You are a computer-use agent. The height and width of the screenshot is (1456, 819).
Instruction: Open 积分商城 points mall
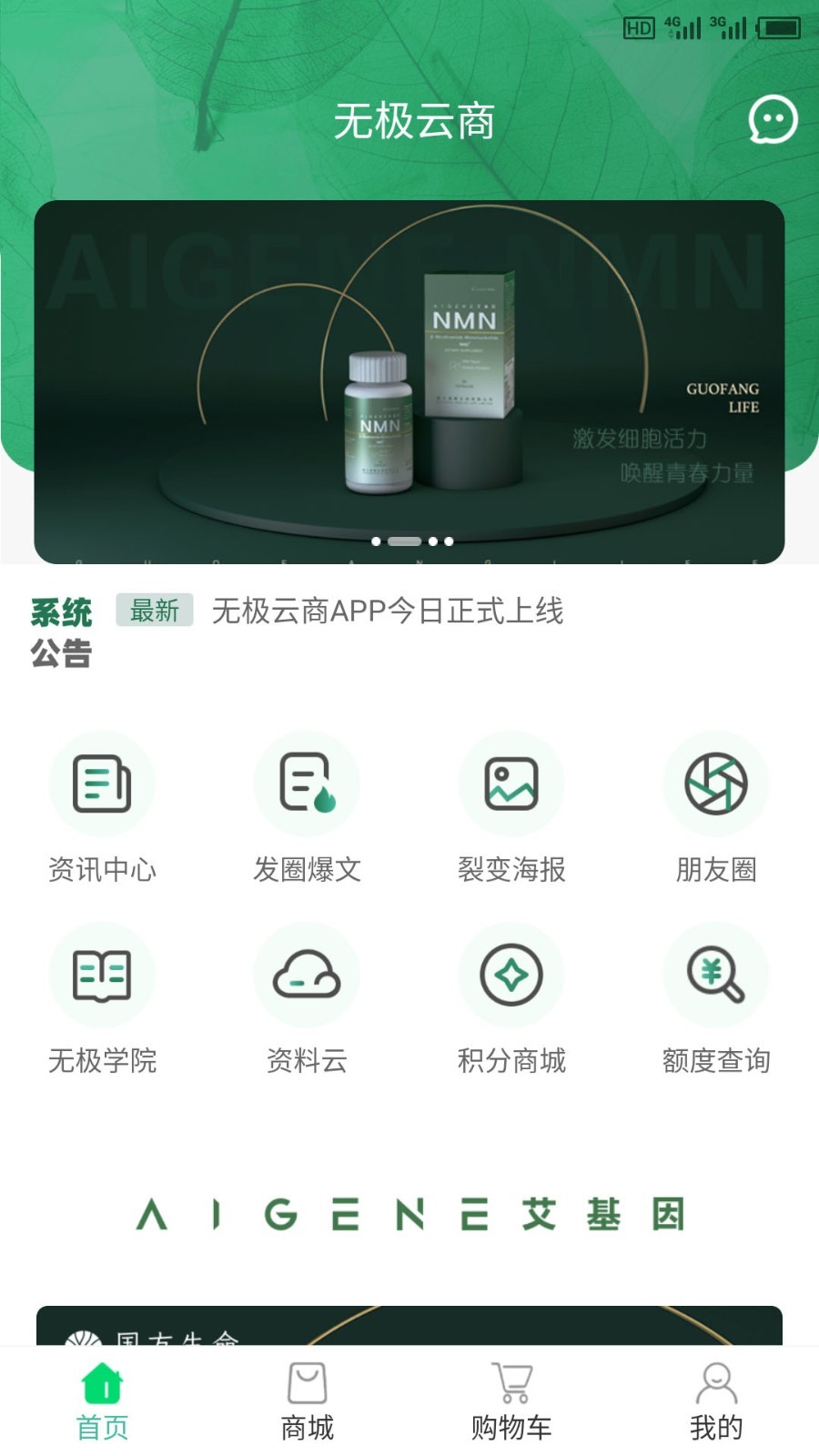tap(511, 998)
